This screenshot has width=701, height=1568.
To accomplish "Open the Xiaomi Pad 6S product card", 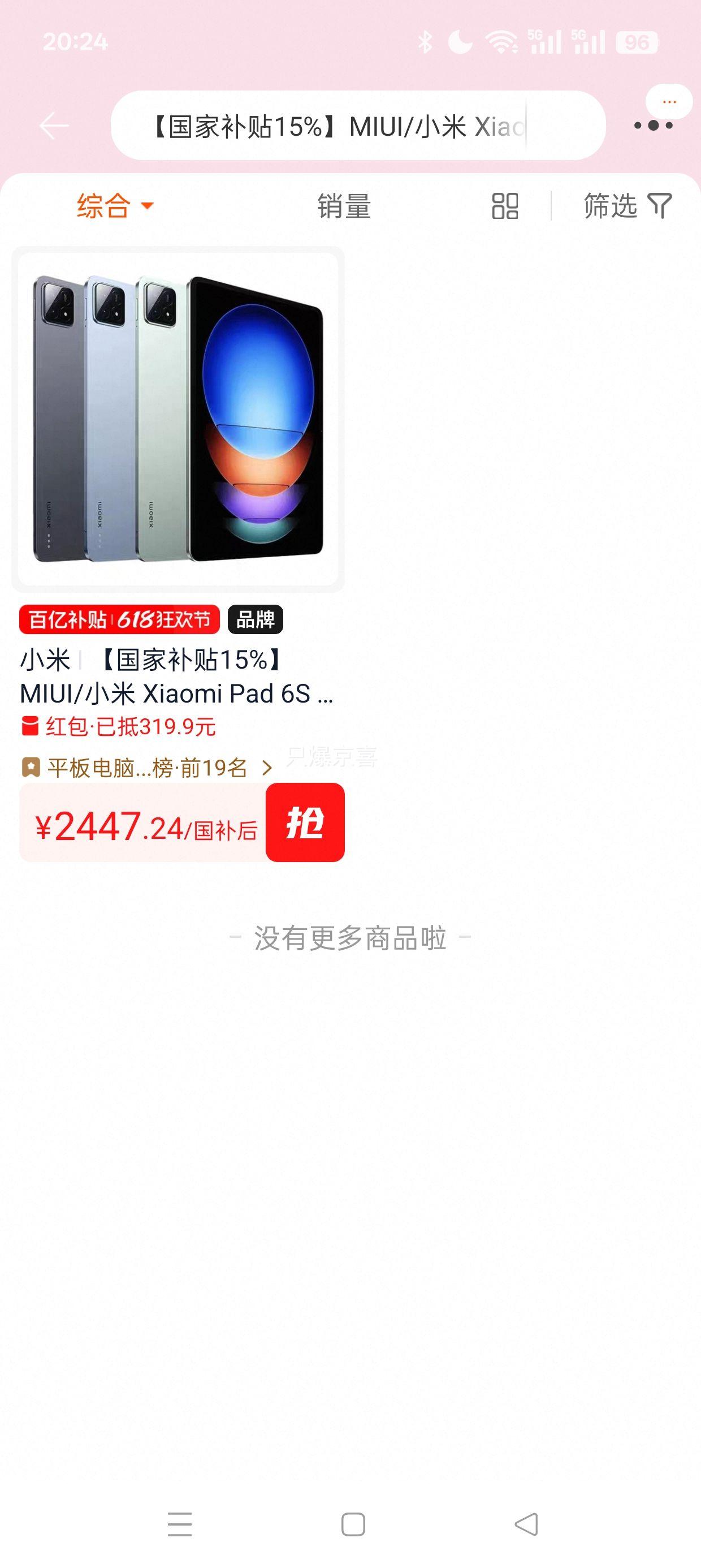I will point(178,554).
